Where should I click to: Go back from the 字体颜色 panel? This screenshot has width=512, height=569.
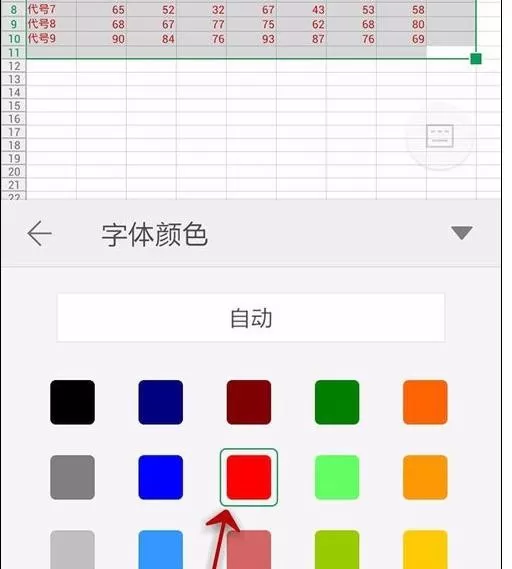[x=40, y=233]
